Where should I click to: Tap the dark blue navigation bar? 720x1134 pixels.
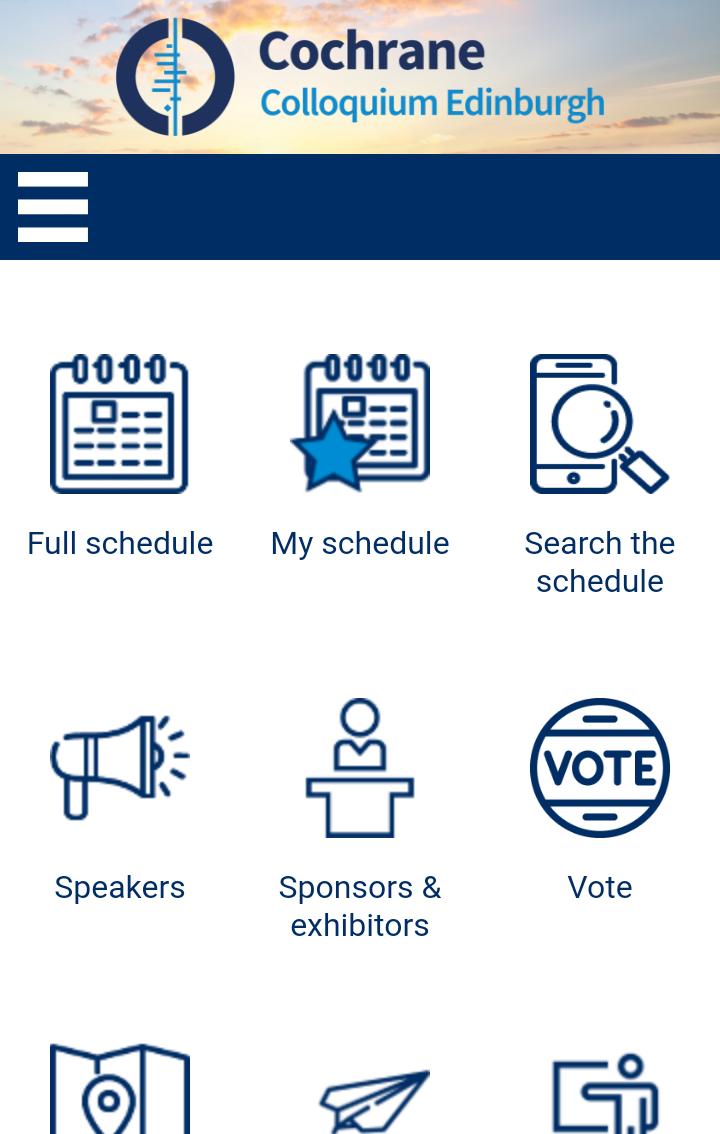pyautogui.click(x=400, y=206)
